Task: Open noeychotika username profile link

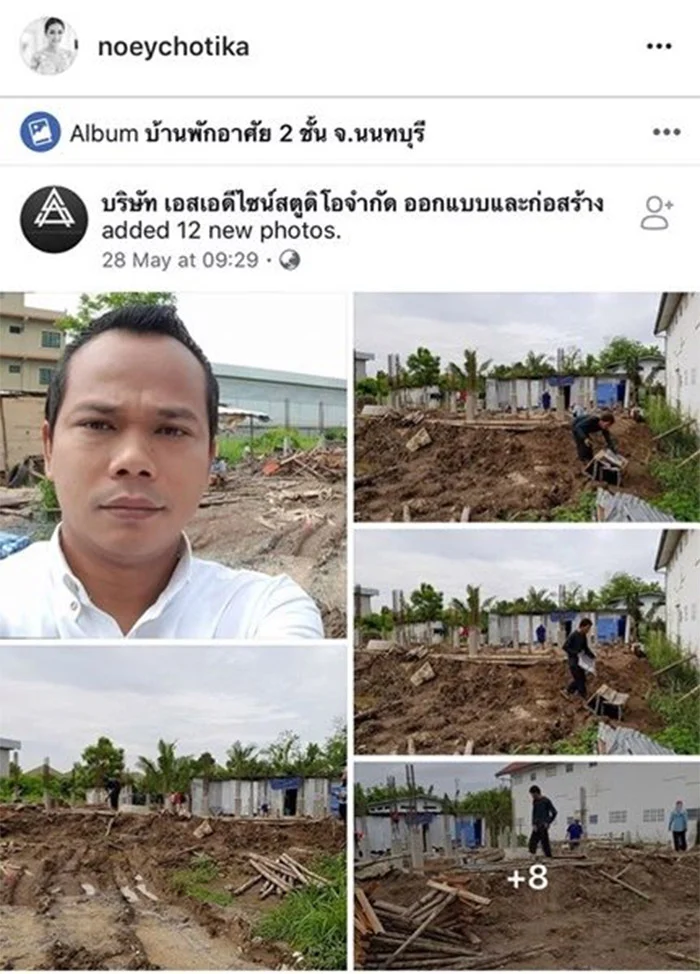Action: 172,47
